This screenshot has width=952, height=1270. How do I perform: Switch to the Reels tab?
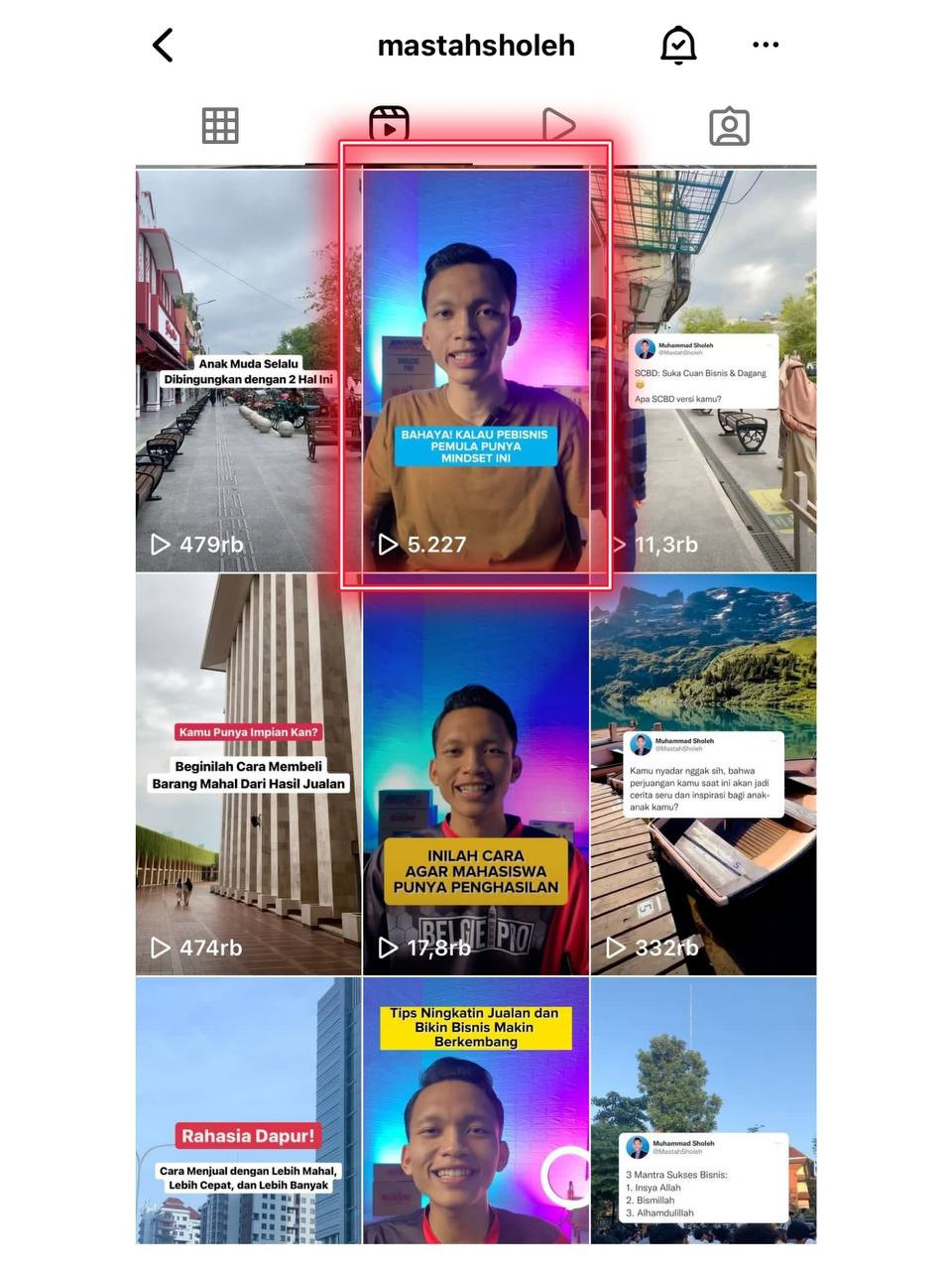pyautogui.click(x=389, y=125)
